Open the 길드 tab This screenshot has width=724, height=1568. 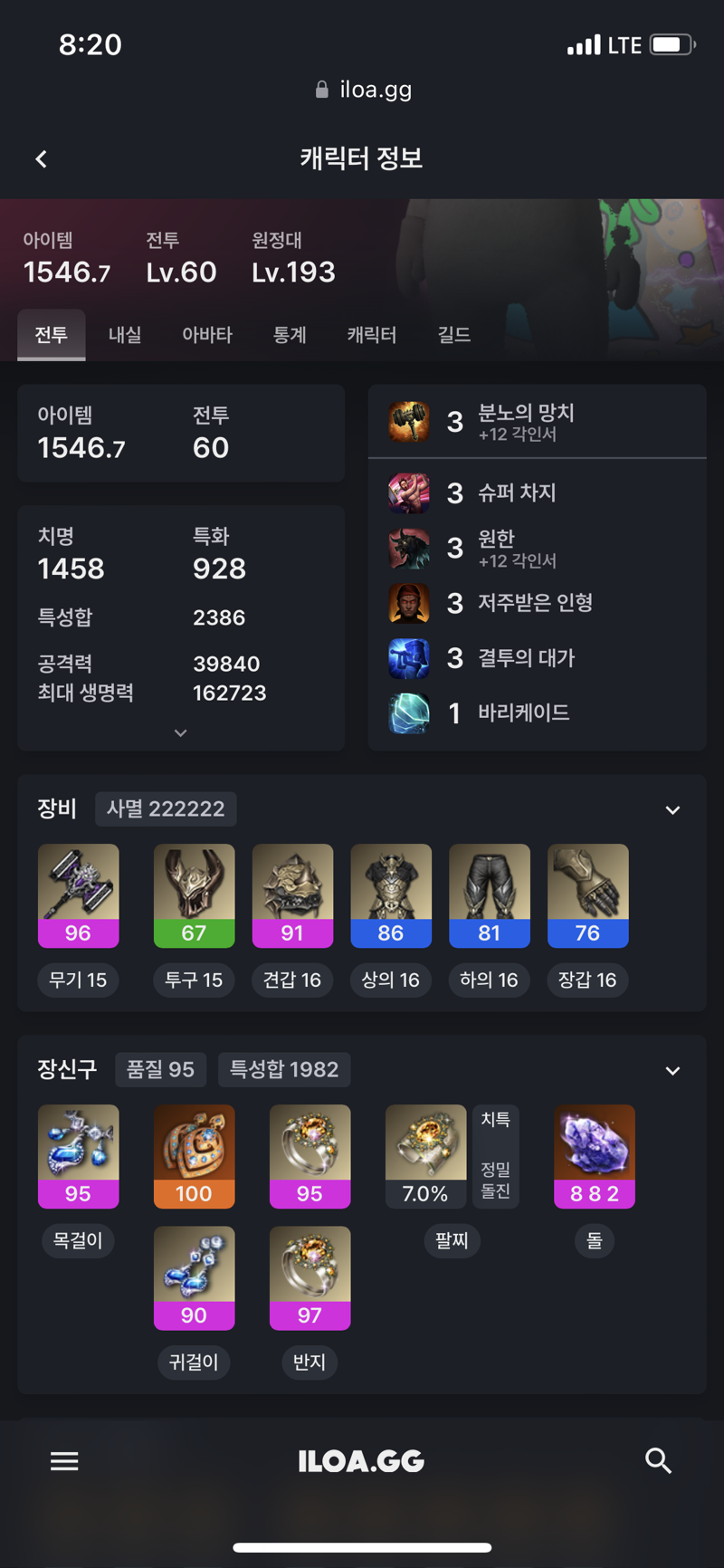(454, 335)
